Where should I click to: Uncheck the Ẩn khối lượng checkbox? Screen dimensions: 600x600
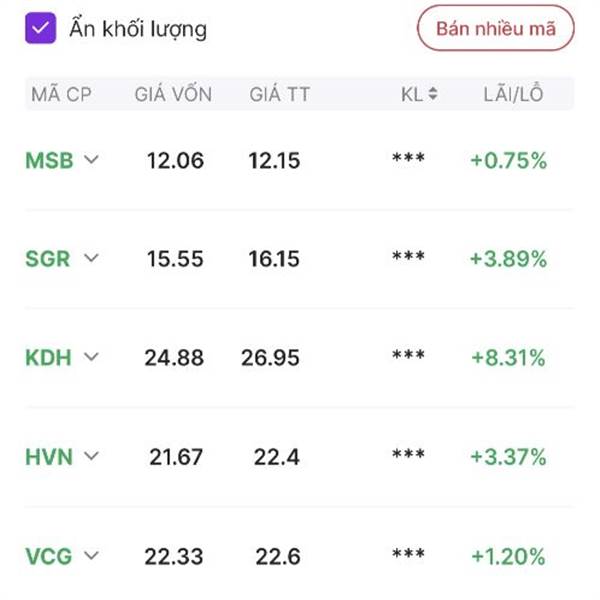click(x=40, y=28)
